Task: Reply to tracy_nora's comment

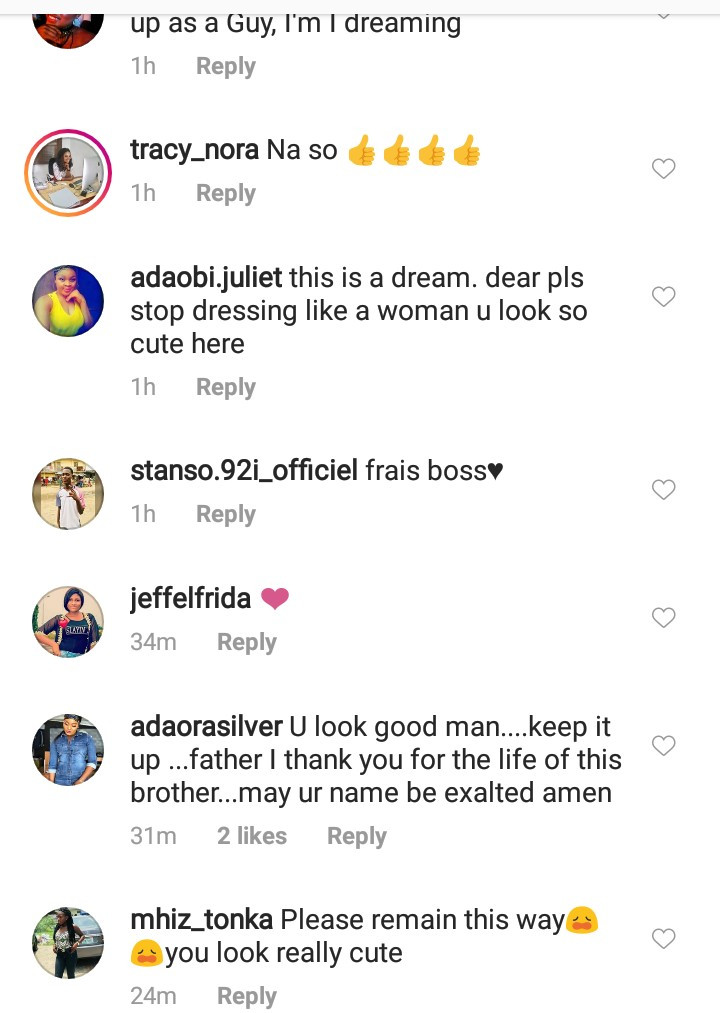Action: tap(225, 193)
